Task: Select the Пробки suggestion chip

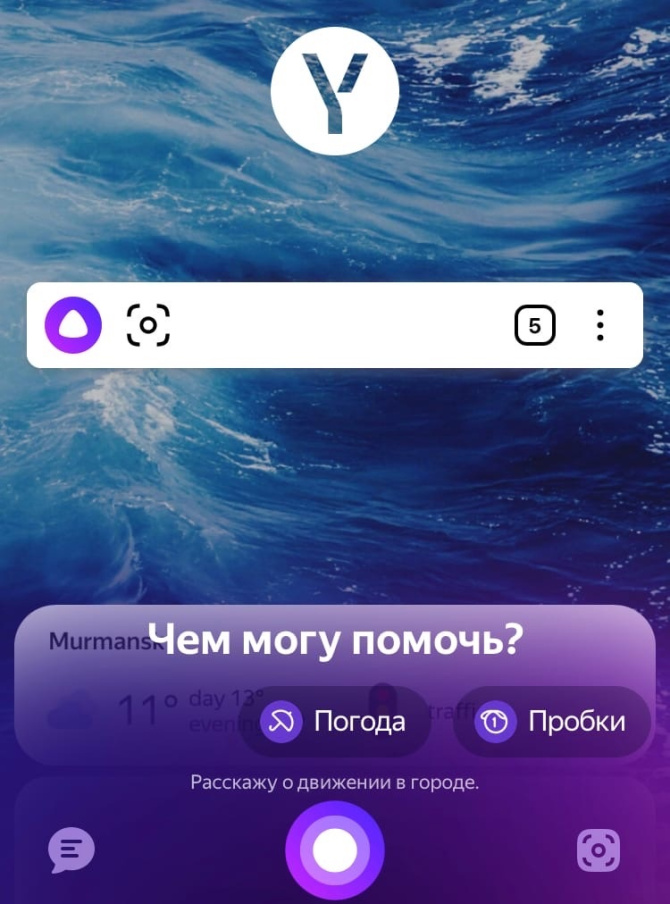Action: [x=552, y=721]
